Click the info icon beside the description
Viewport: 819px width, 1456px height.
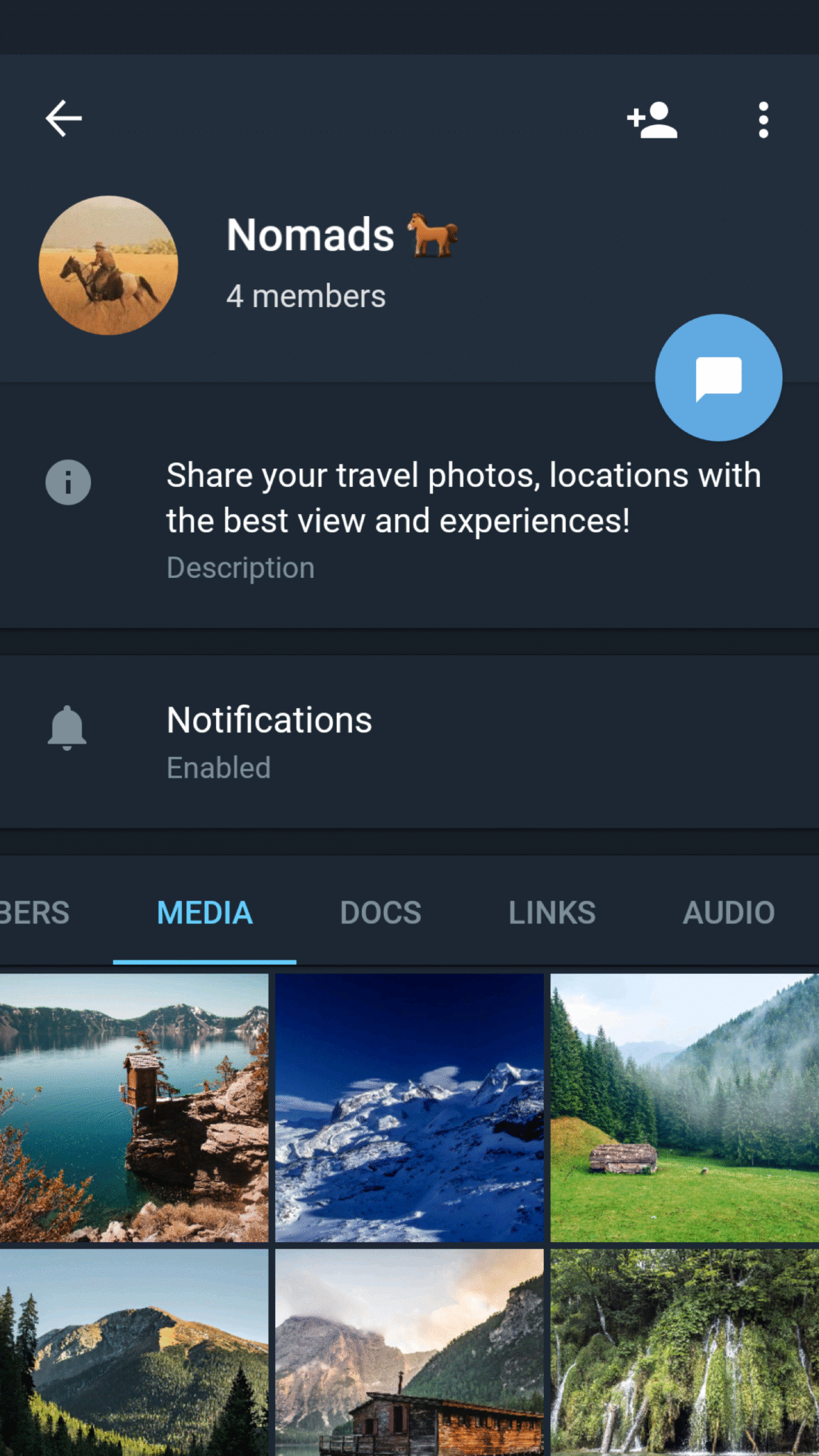[68, 482]
